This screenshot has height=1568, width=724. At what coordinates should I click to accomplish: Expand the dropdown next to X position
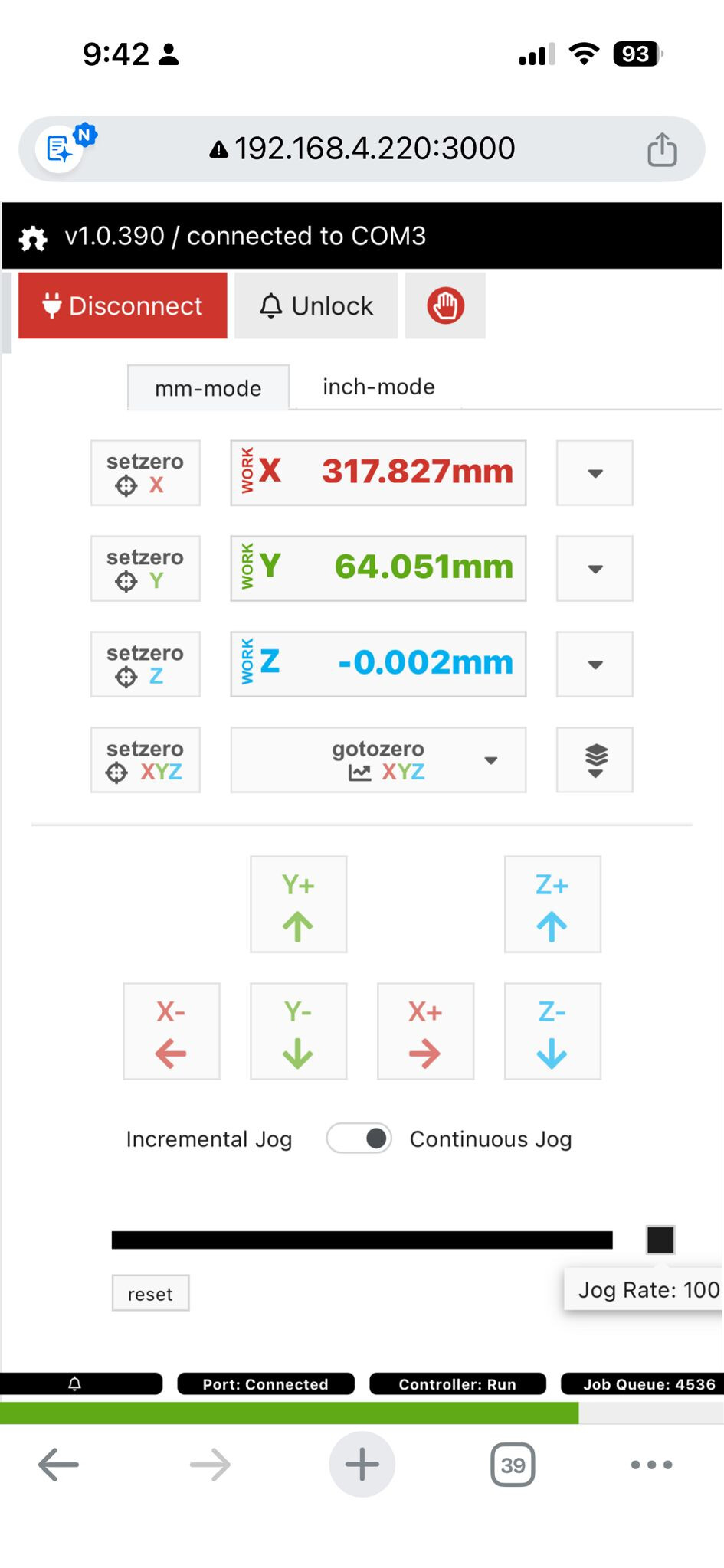[x=595, y=473]
